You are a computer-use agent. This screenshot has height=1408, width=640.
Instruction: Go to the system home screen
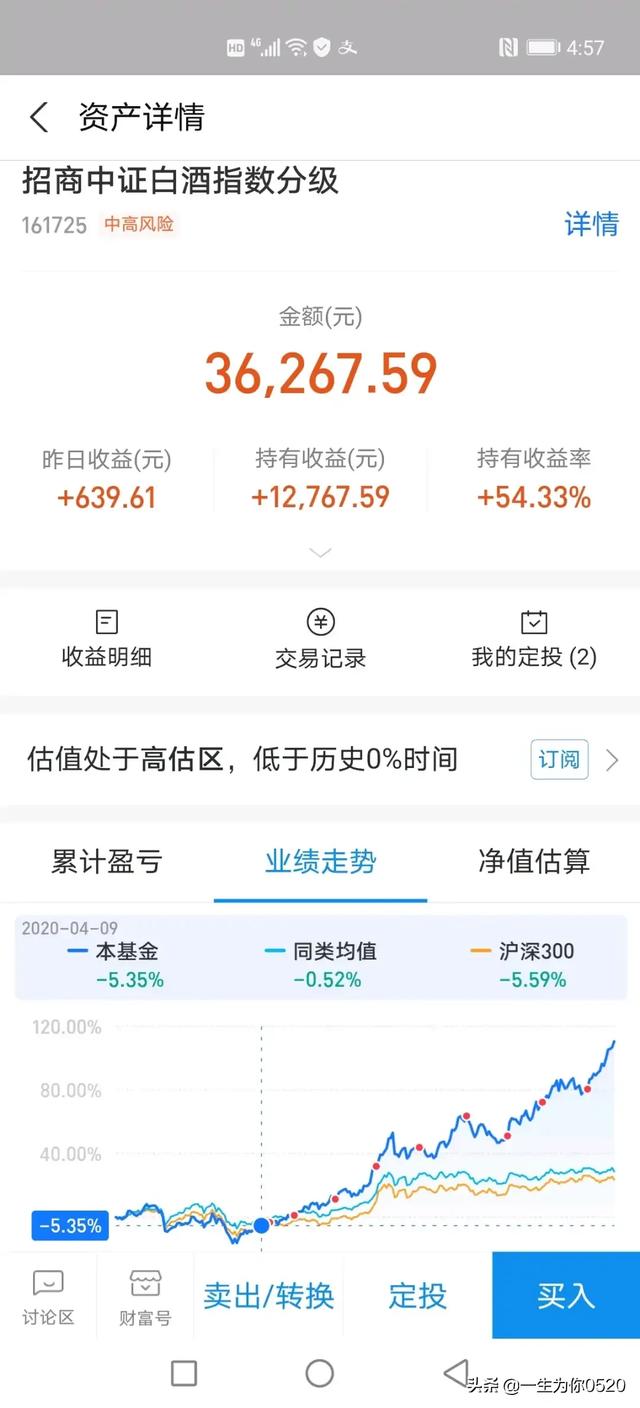320,1373
